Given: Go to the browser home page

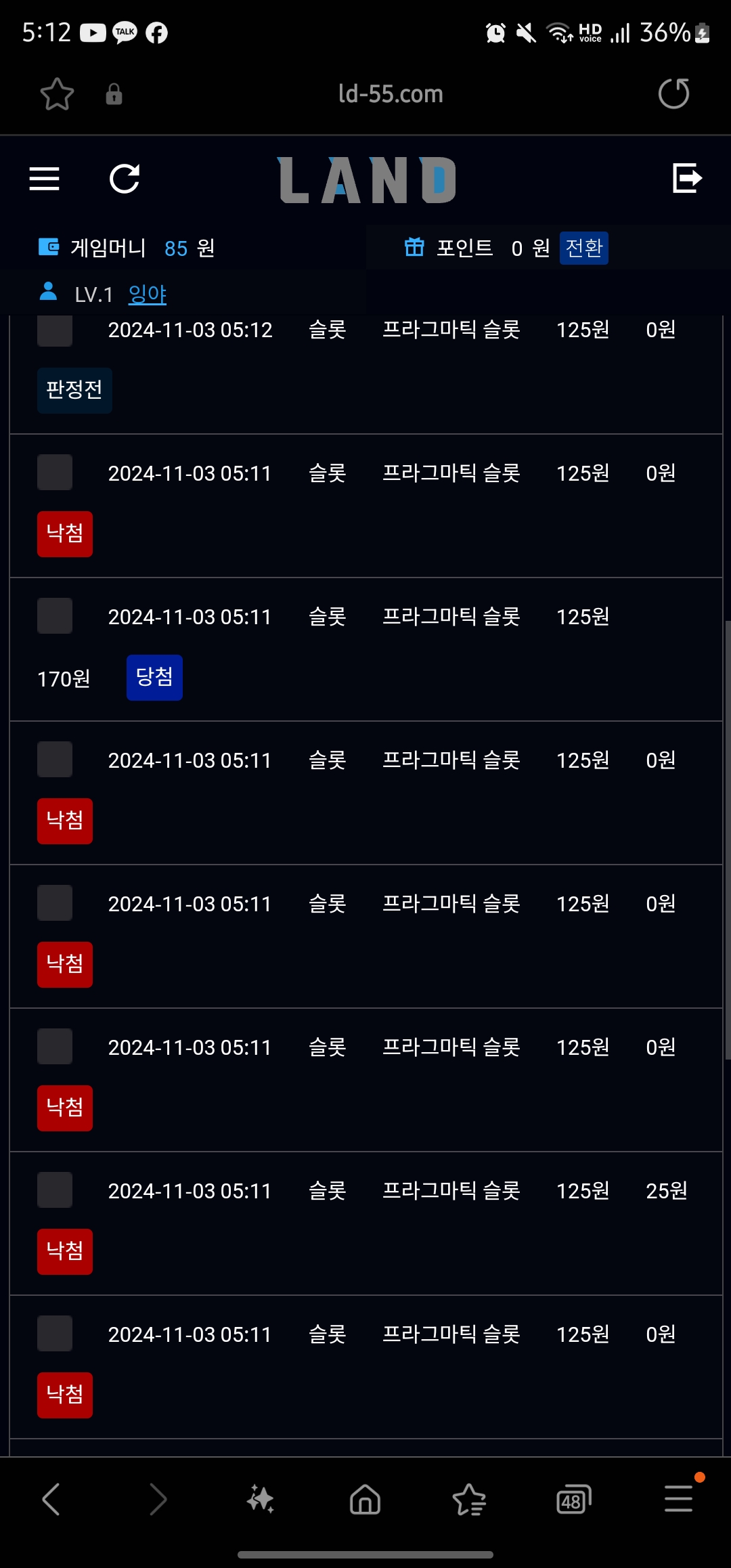Looking at the screenshot, I should tap(365, 1499).
